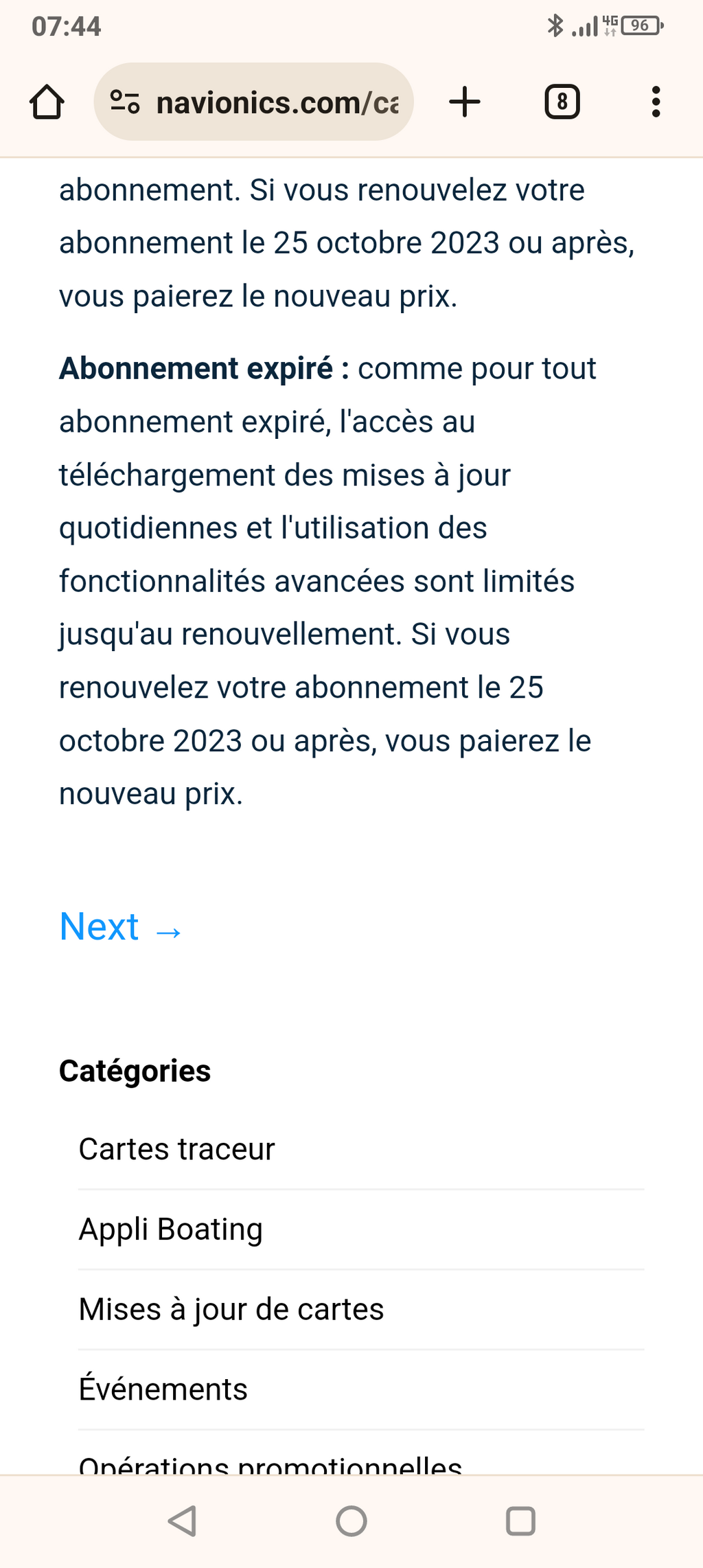Viewport: 703px width, 1568px height.
Task: Go to the browser home page
Action: [x=47, y=102]
